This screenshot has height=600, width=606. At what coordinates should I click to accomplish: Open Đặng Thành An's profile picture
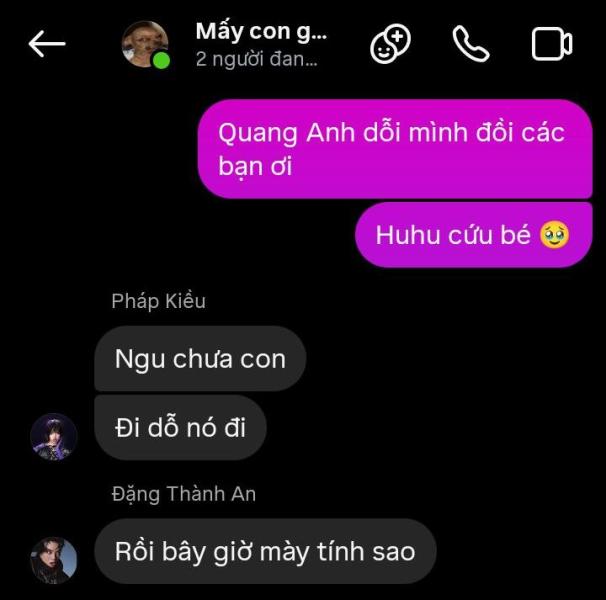[x=53, y=560]
